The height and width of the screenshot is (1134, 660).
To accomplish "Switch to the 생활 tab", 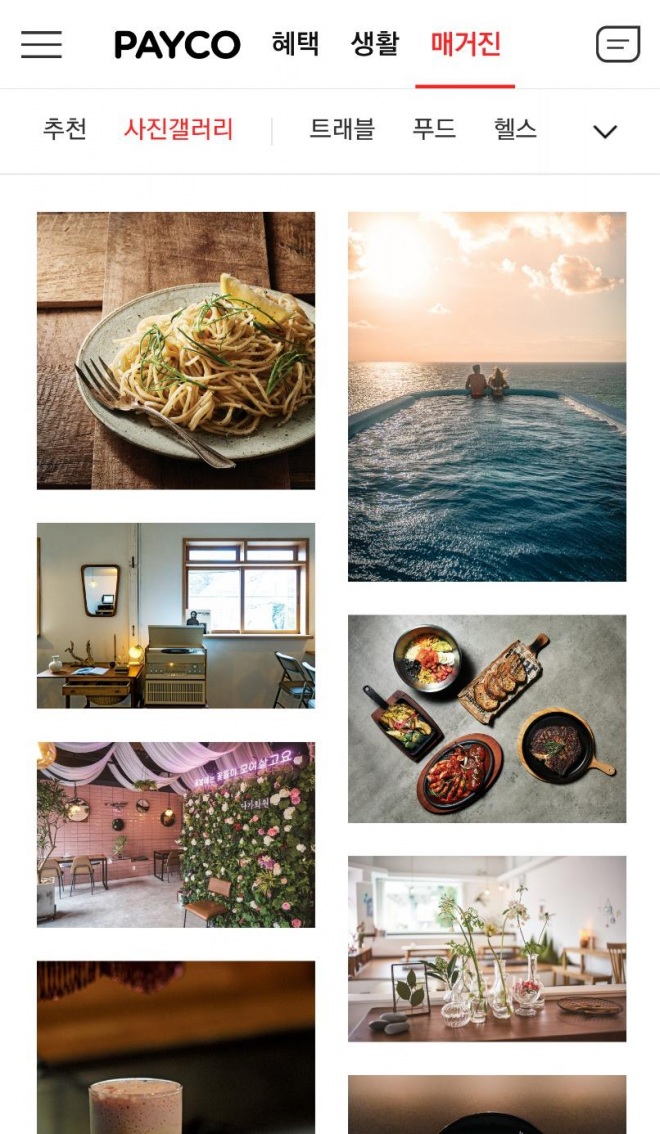I will coord(375,44).
